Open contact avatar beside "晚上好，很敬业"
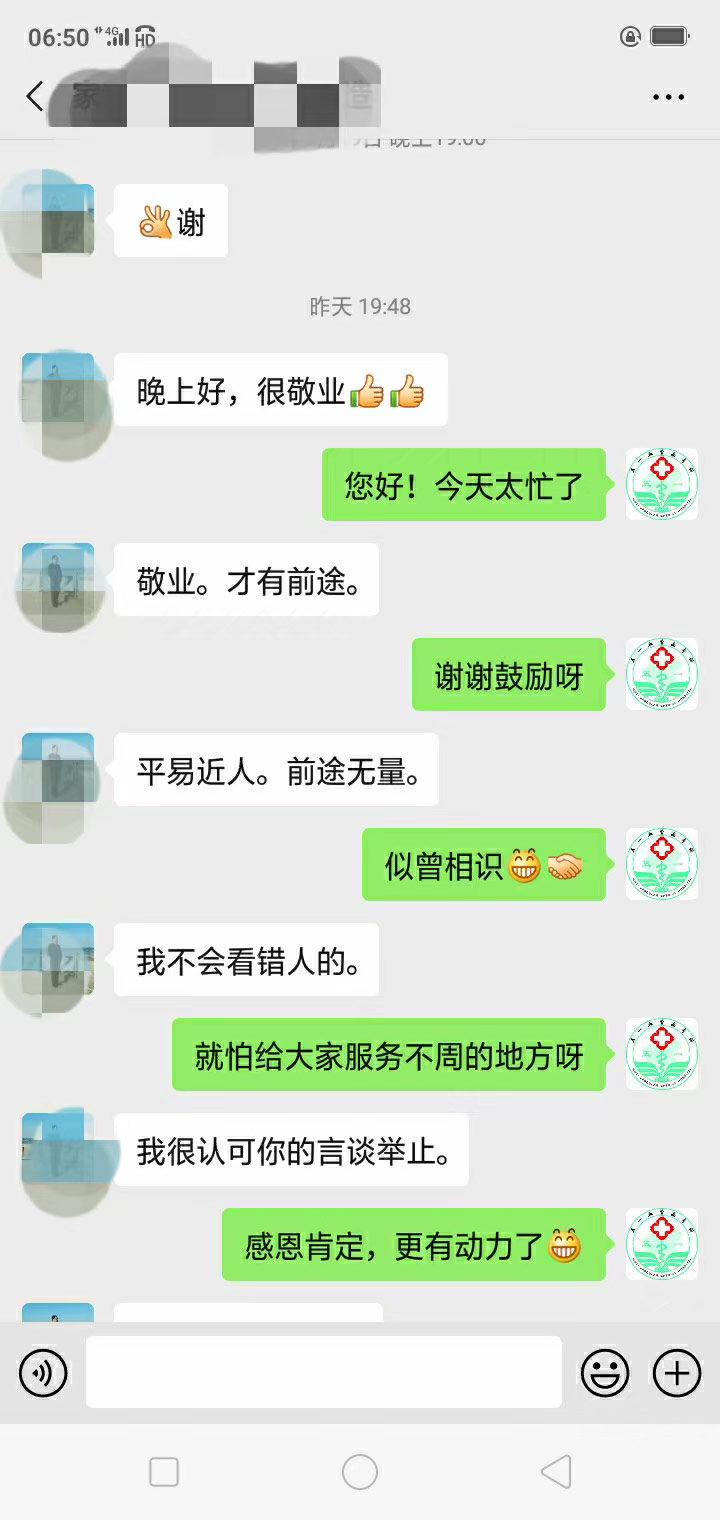720x1520 pixels. point(58,389)
